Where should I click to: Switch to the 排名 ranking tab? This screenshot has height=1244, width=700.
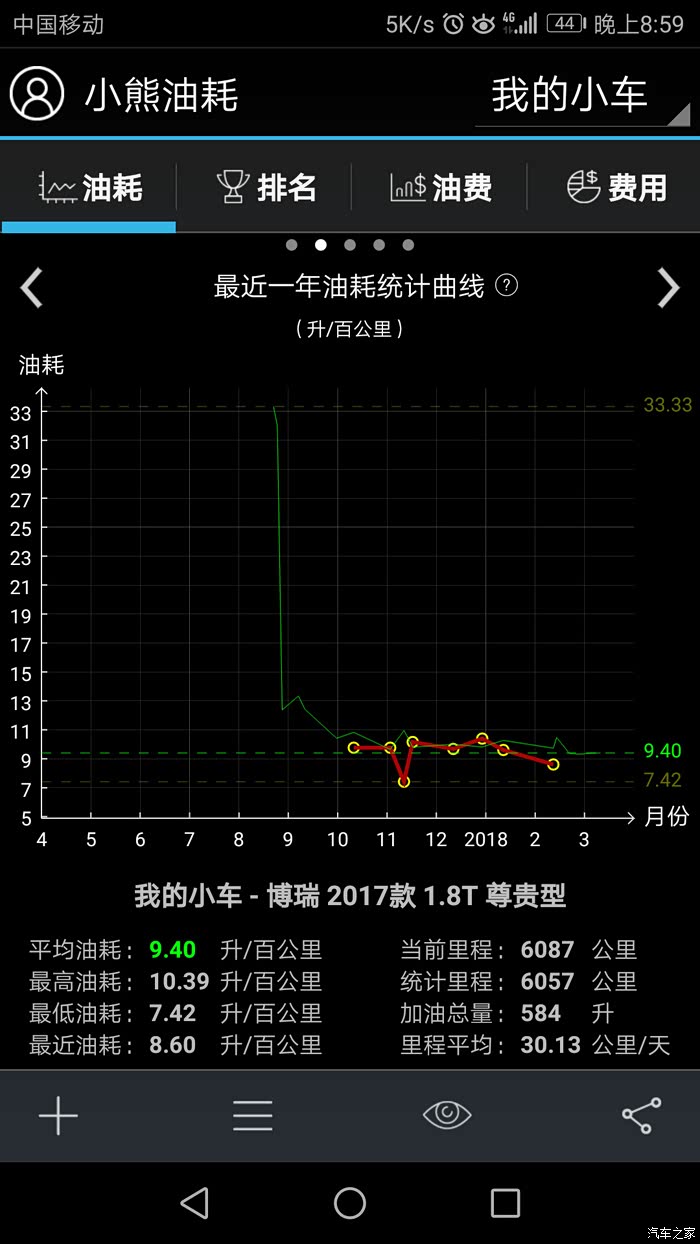click(x=266, y=187)
